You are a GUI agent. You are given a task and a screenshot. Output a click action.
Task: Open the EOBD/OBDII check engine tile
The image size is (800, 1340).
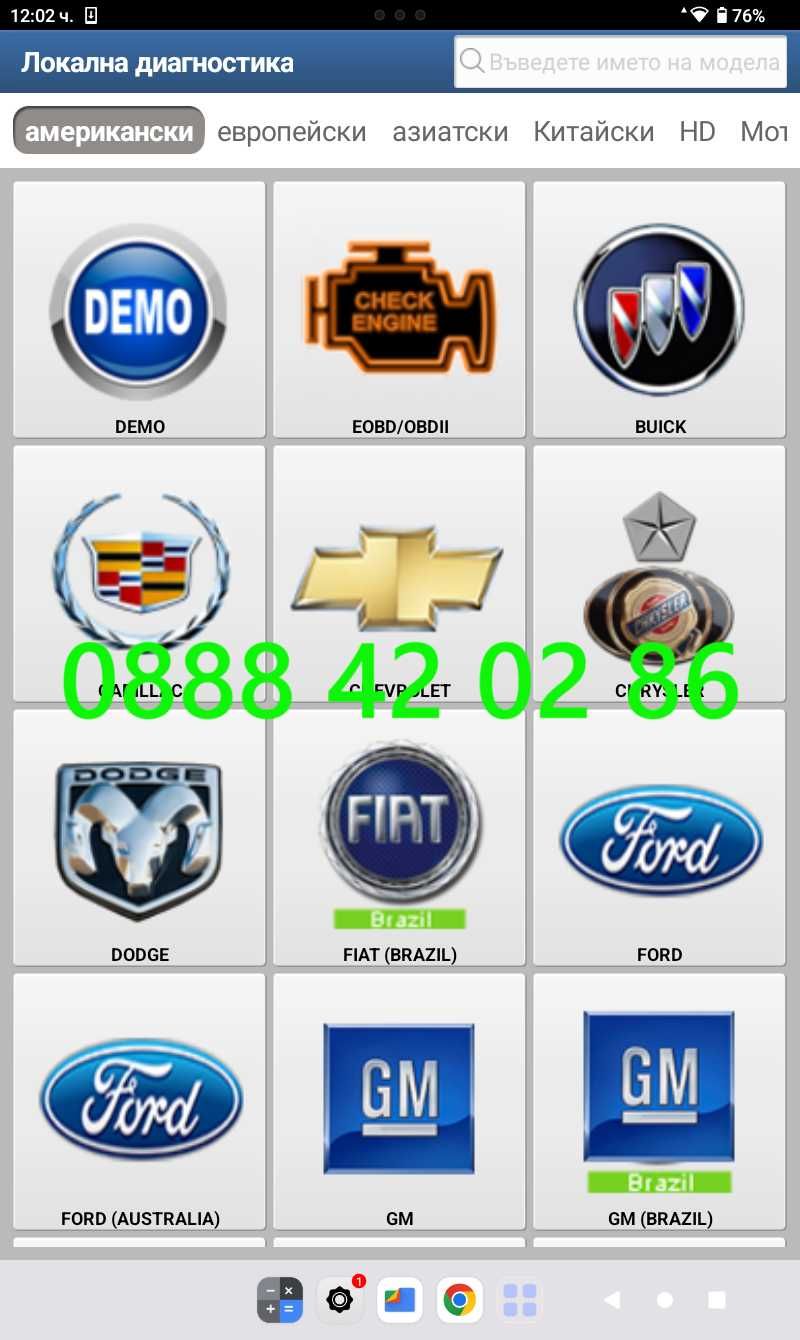pos(399,310)
